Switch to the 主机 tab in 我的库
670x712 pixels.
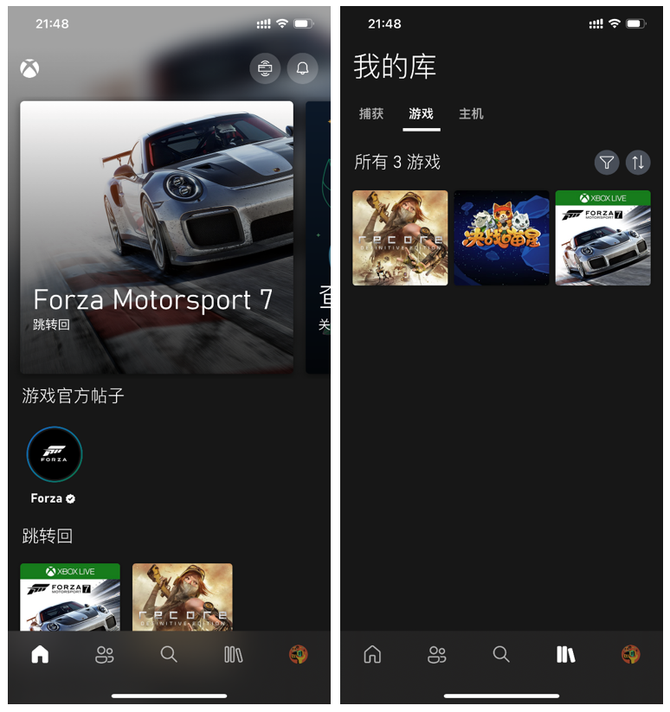pos(471,114)
